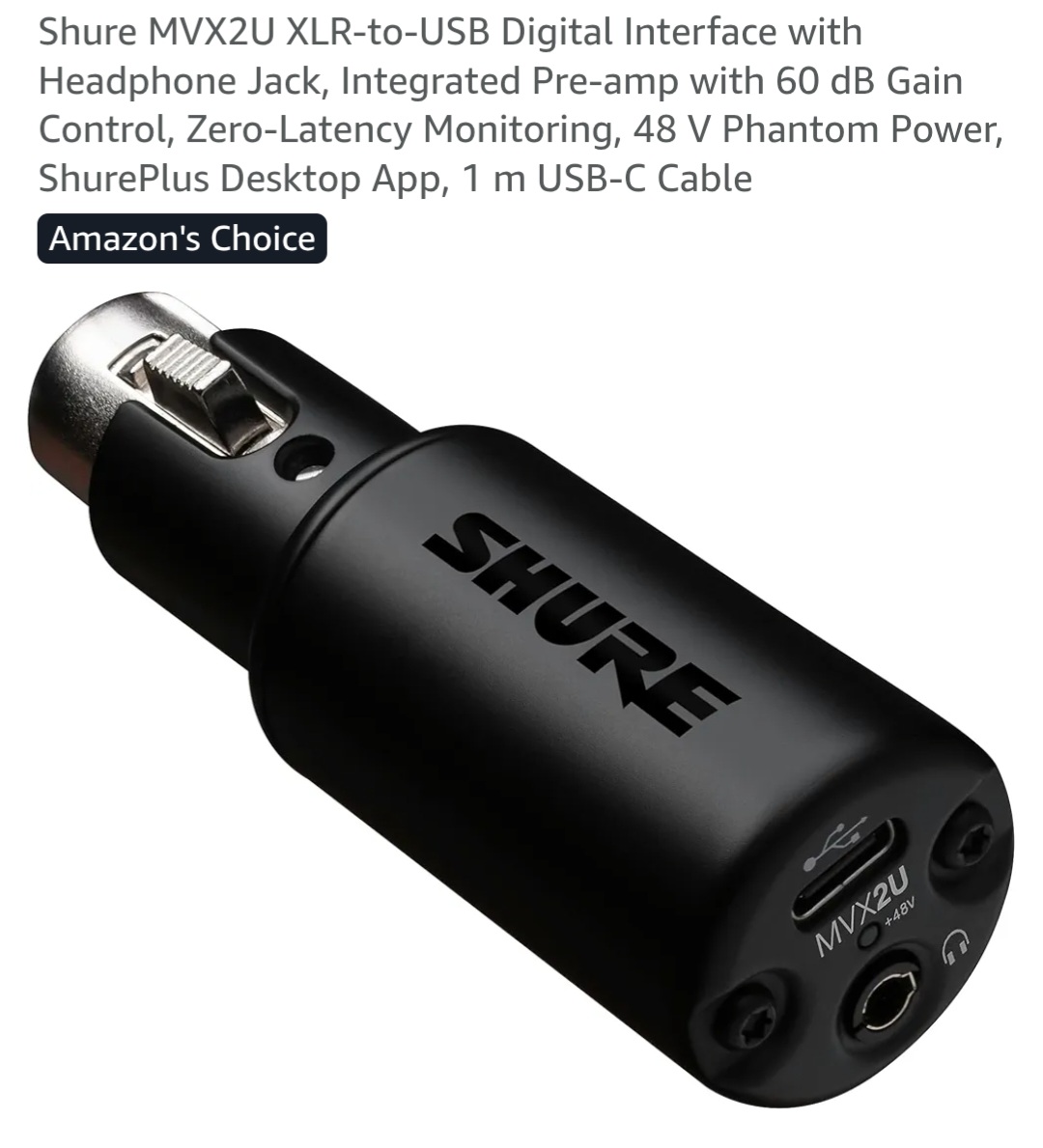Open the Shure MVX2U product image

click(521, 695)
